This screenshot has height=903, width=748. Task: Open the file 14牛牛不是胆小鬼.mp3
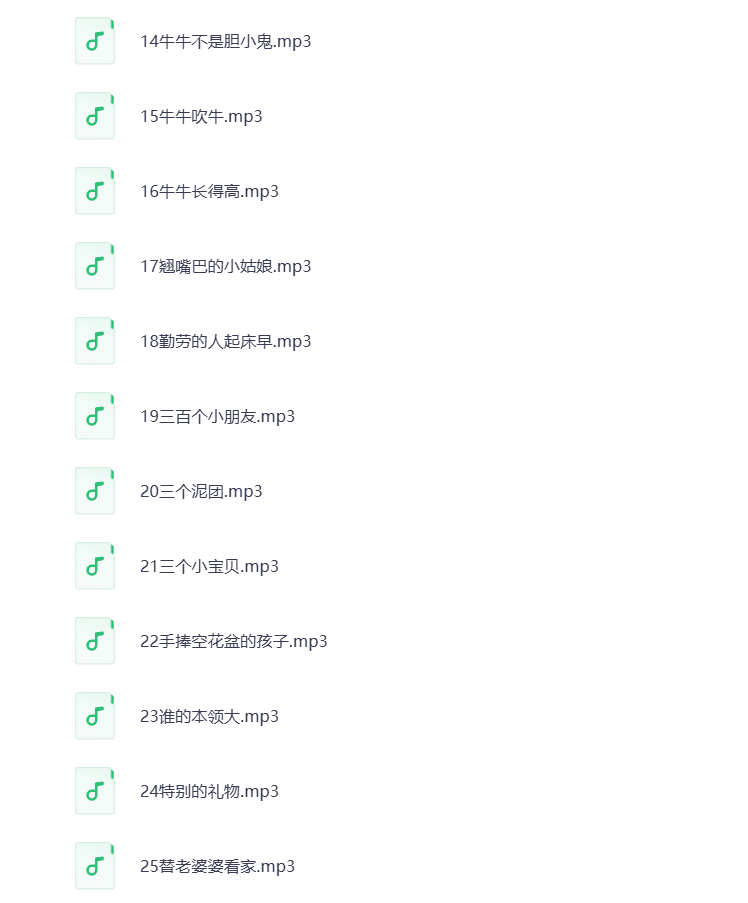point(226,41)
